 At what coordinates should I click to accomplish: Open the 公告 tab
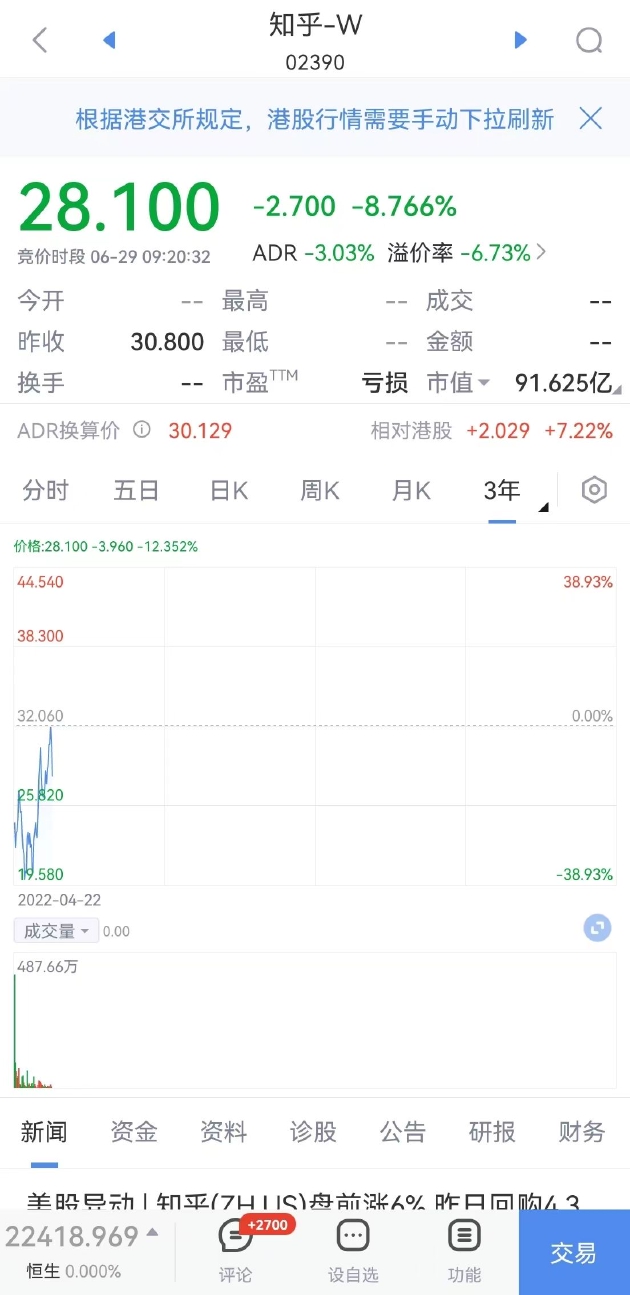tap(403, 1132)
